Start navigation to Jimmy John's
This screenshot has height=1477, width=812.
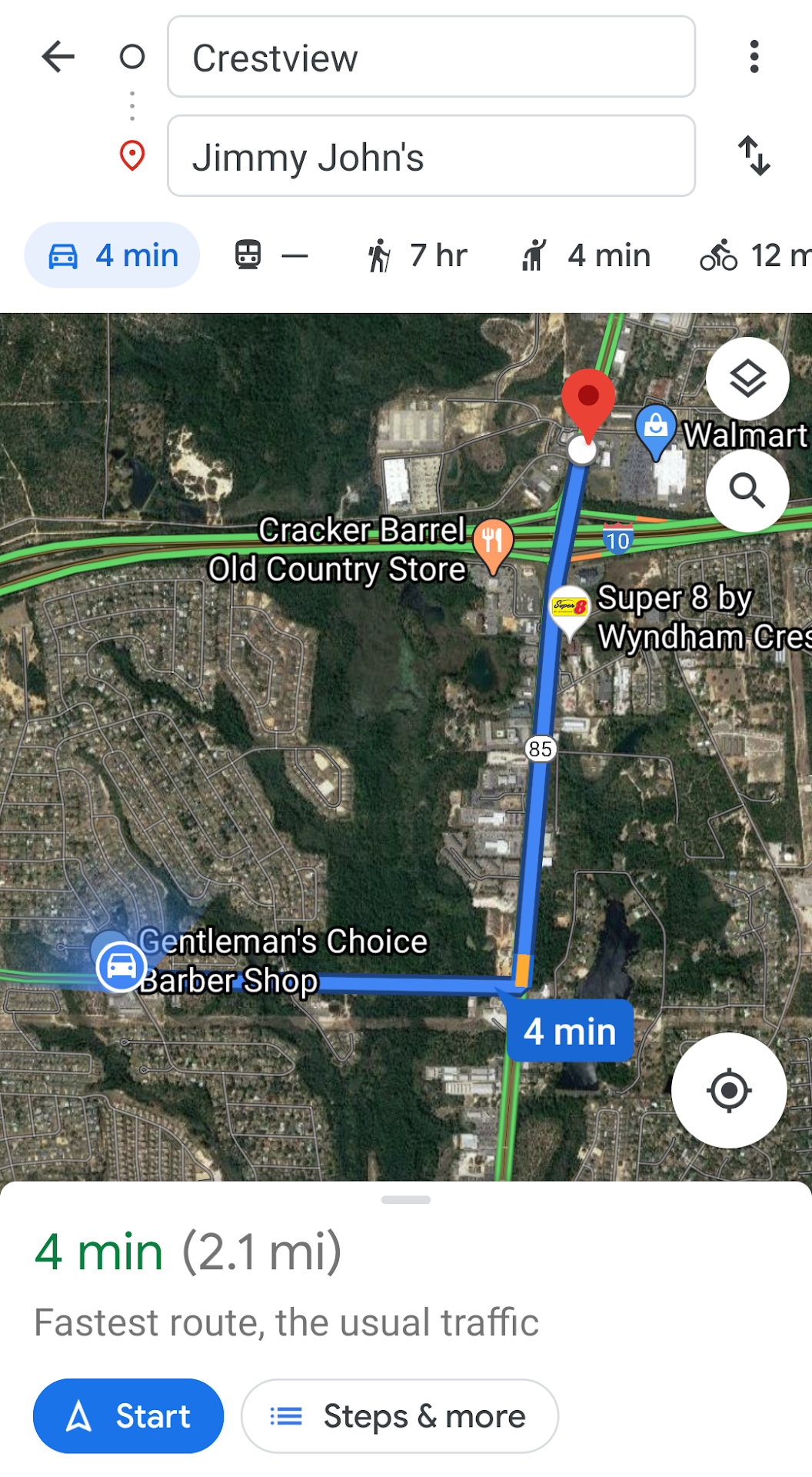tap(128, 1416)
